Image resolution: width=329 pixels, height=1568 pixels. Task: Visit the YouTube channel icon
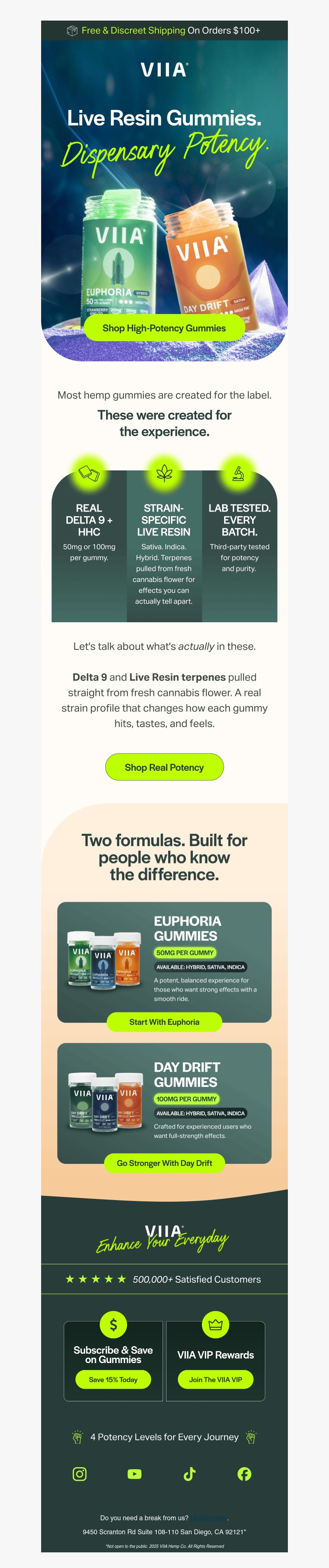tap(134, 1474)
